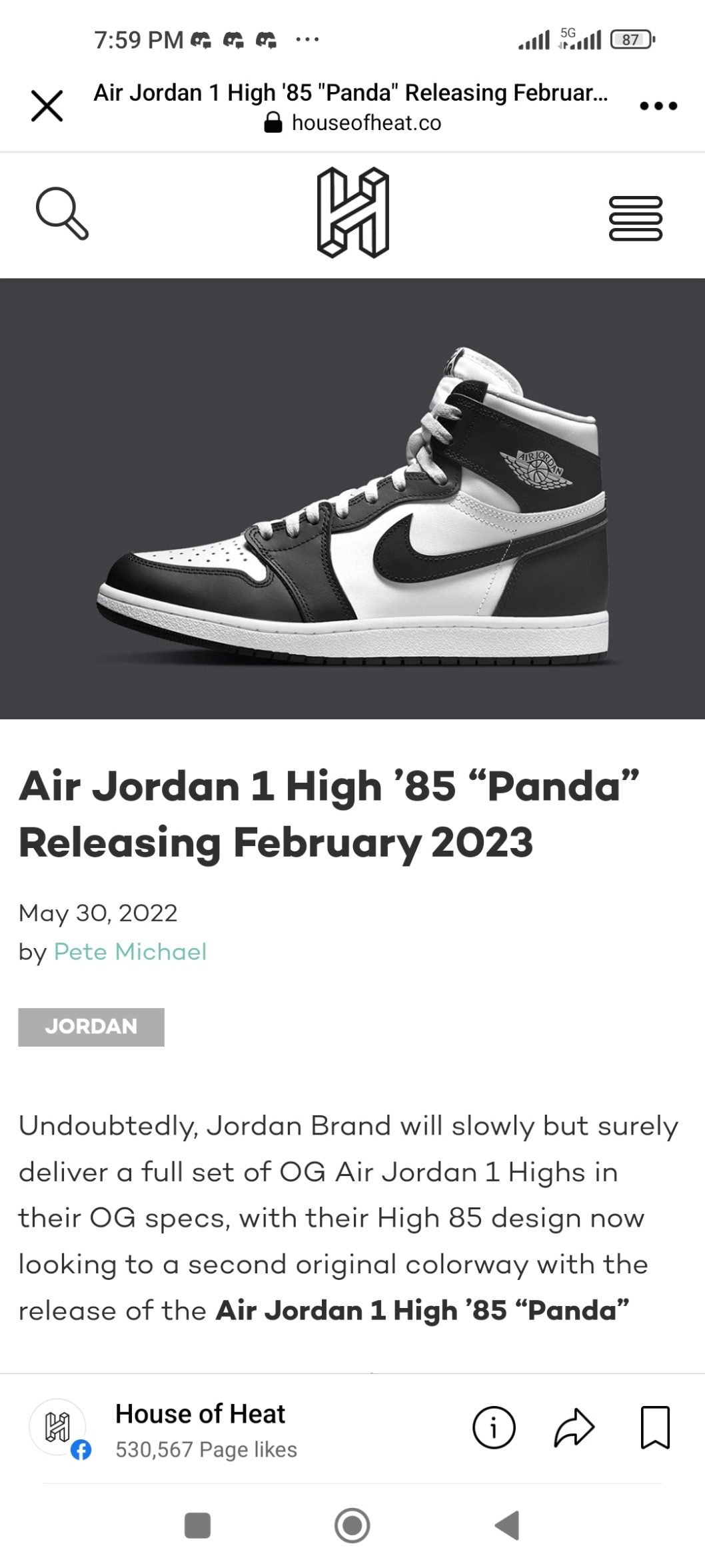Go to House of Heat home logo

click(352, 213)
